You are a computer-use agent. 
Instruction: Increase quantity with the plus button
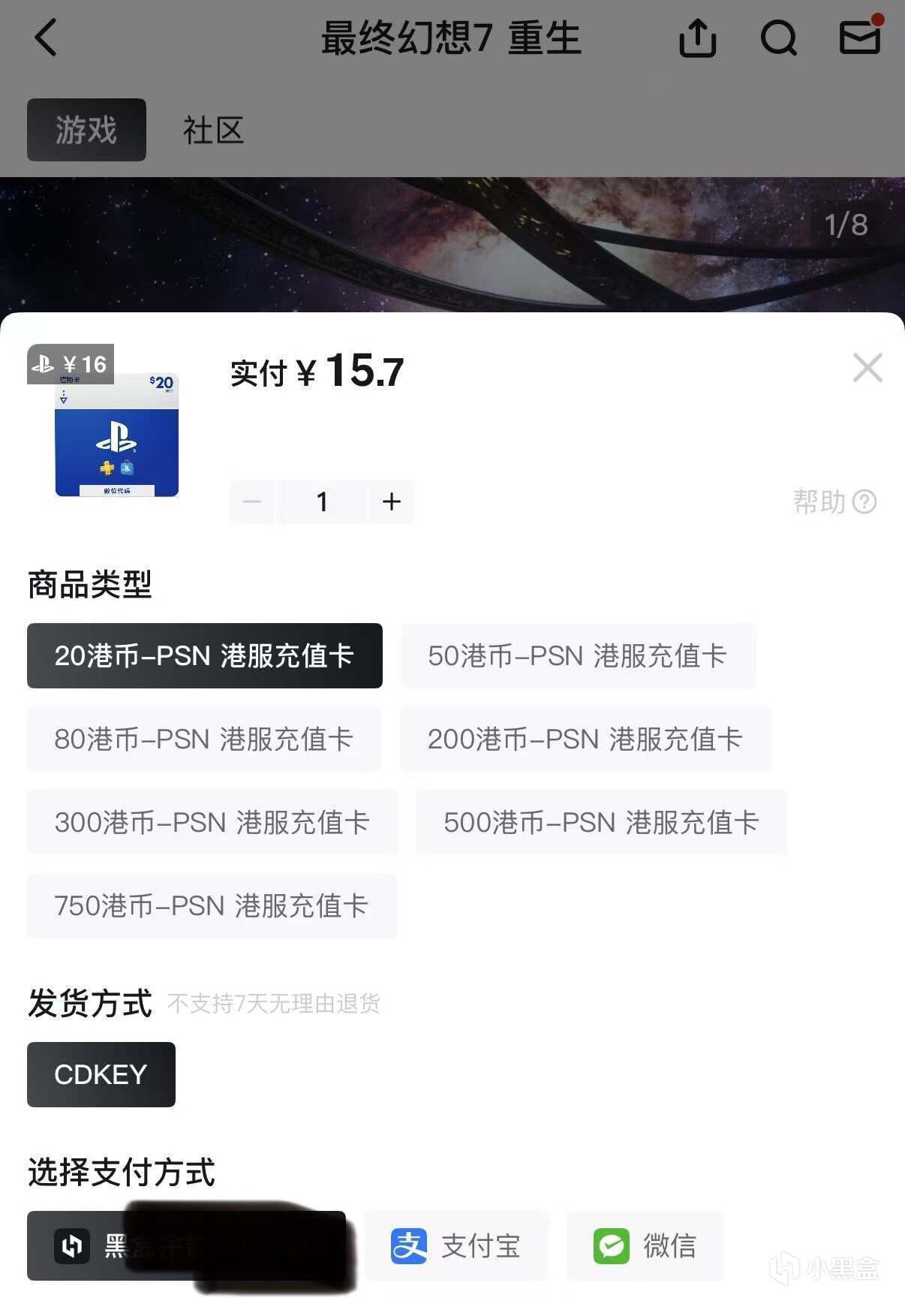391,501
